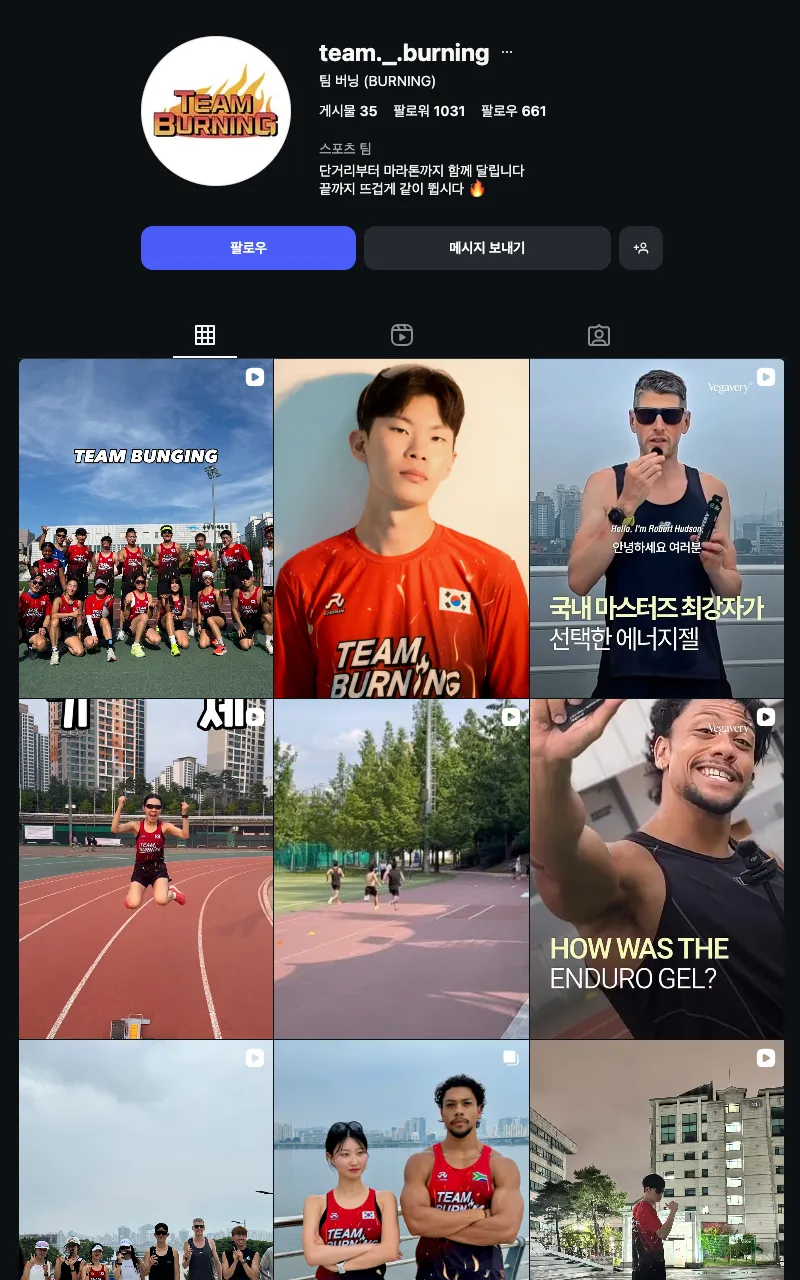Open the reel with building at dusk
Viewport: 800px width, 1280px height.
point(657,1160)
